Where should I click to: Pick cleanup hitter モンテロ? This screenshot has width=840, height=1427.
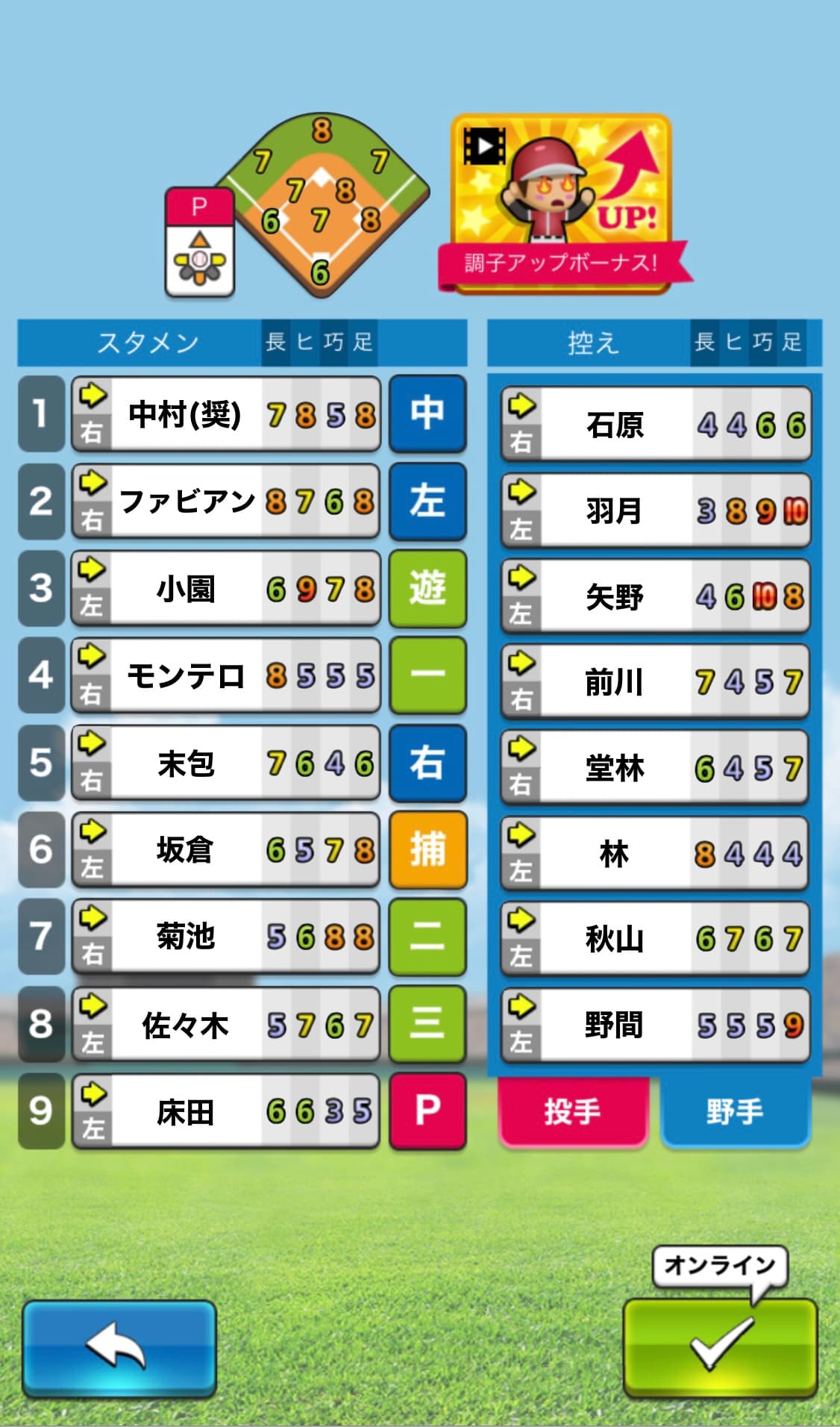coord(225,676)
